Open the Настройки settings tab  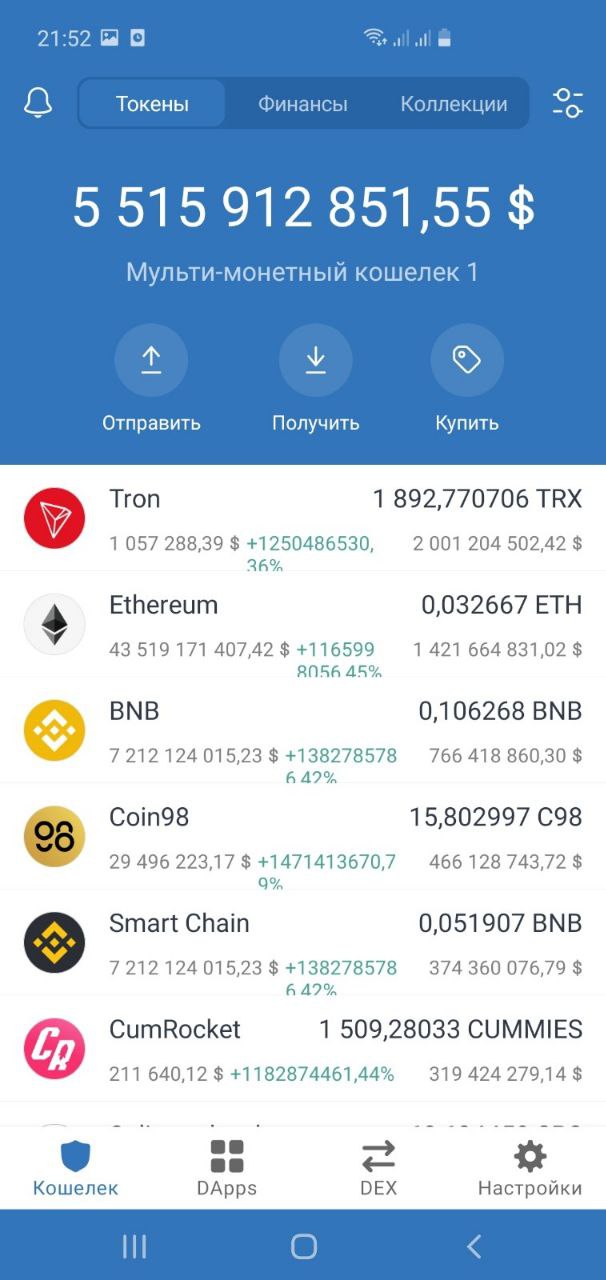pos(529,1167)
